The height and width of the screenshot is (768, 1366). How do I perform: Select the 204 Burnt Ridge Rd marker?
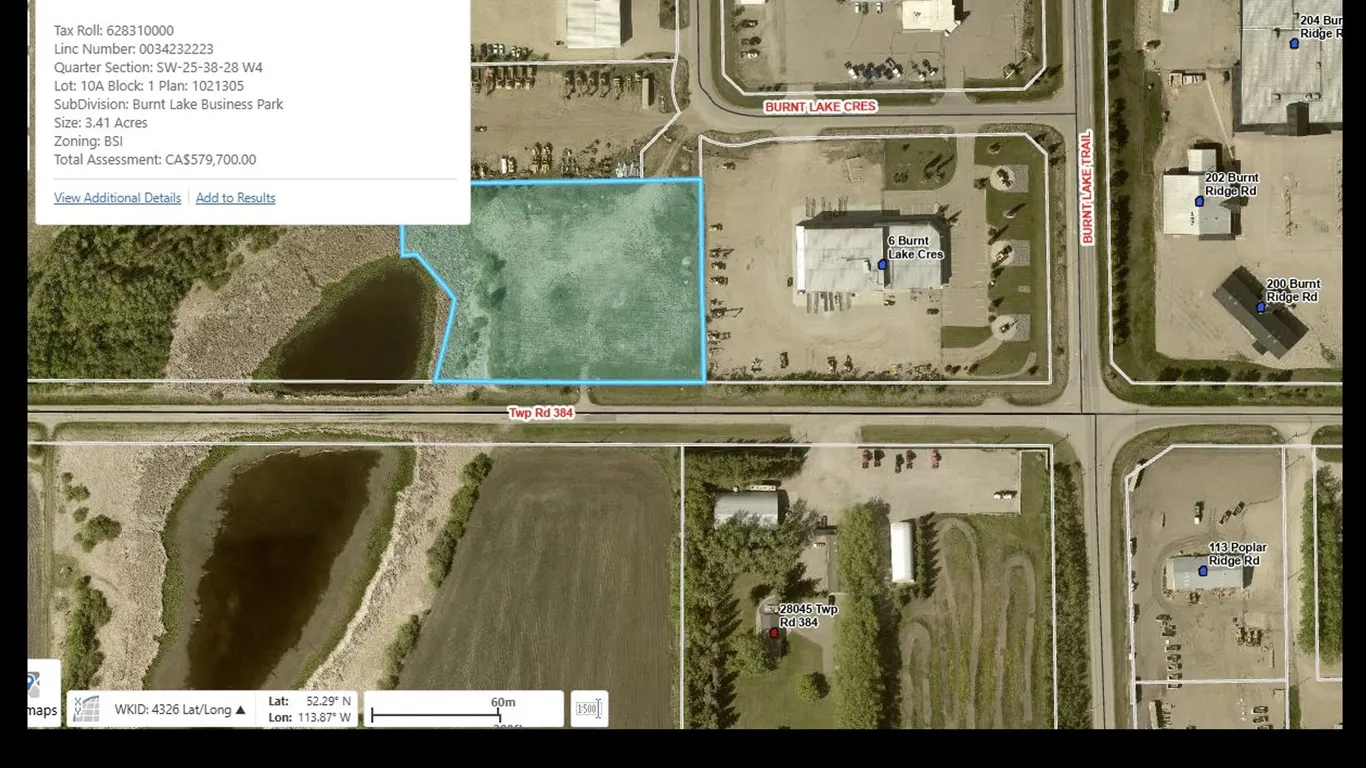1294,43
